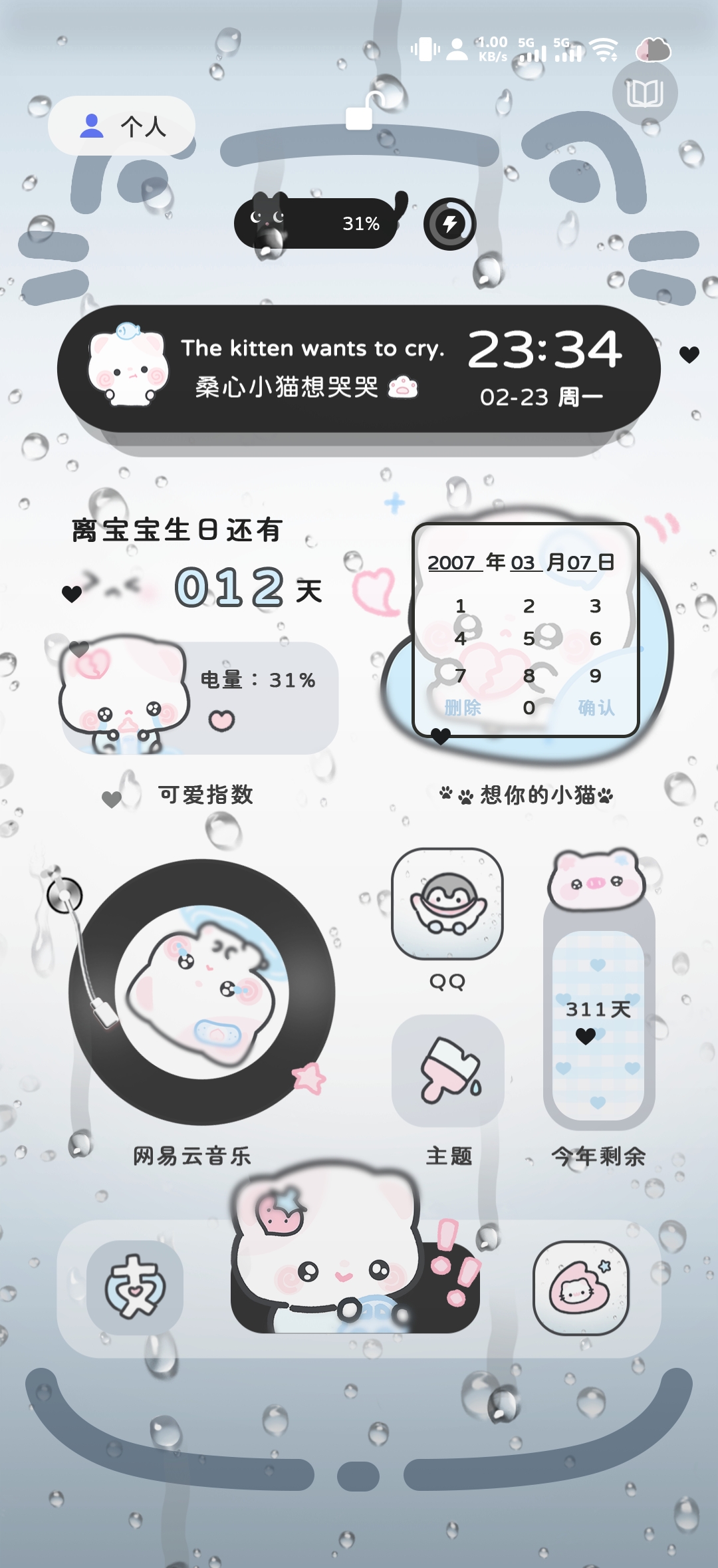The image size is (718, 1568).
Task: Open the pink cat app in dock
Action: point(580,1287)
